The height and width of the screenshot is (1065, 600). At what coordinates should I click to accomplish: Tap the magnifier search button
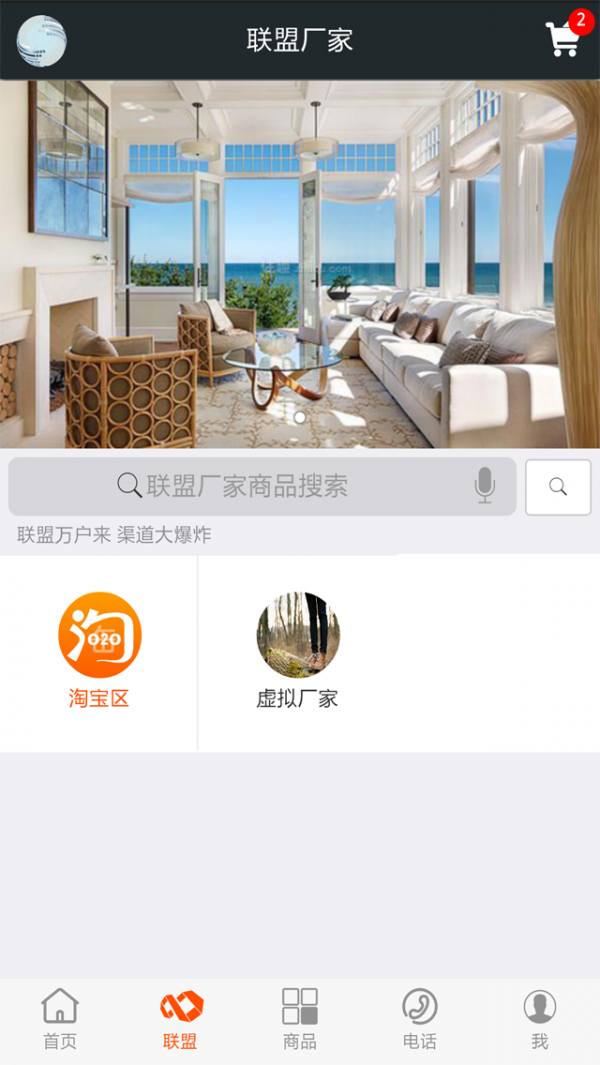point(558,487)
